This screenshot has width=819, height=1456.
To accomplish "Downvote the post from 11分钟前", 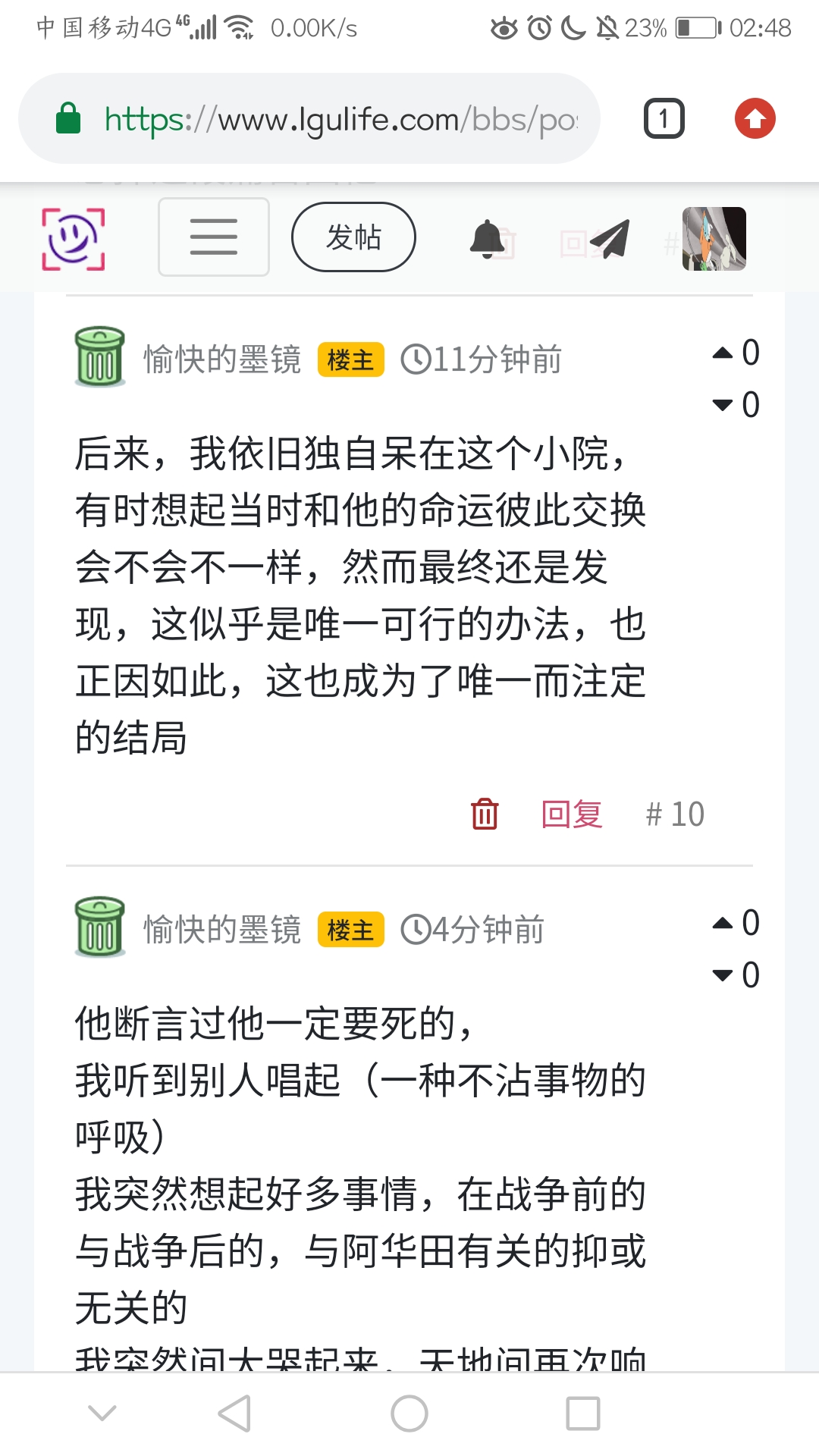I will tap(723, 405).
